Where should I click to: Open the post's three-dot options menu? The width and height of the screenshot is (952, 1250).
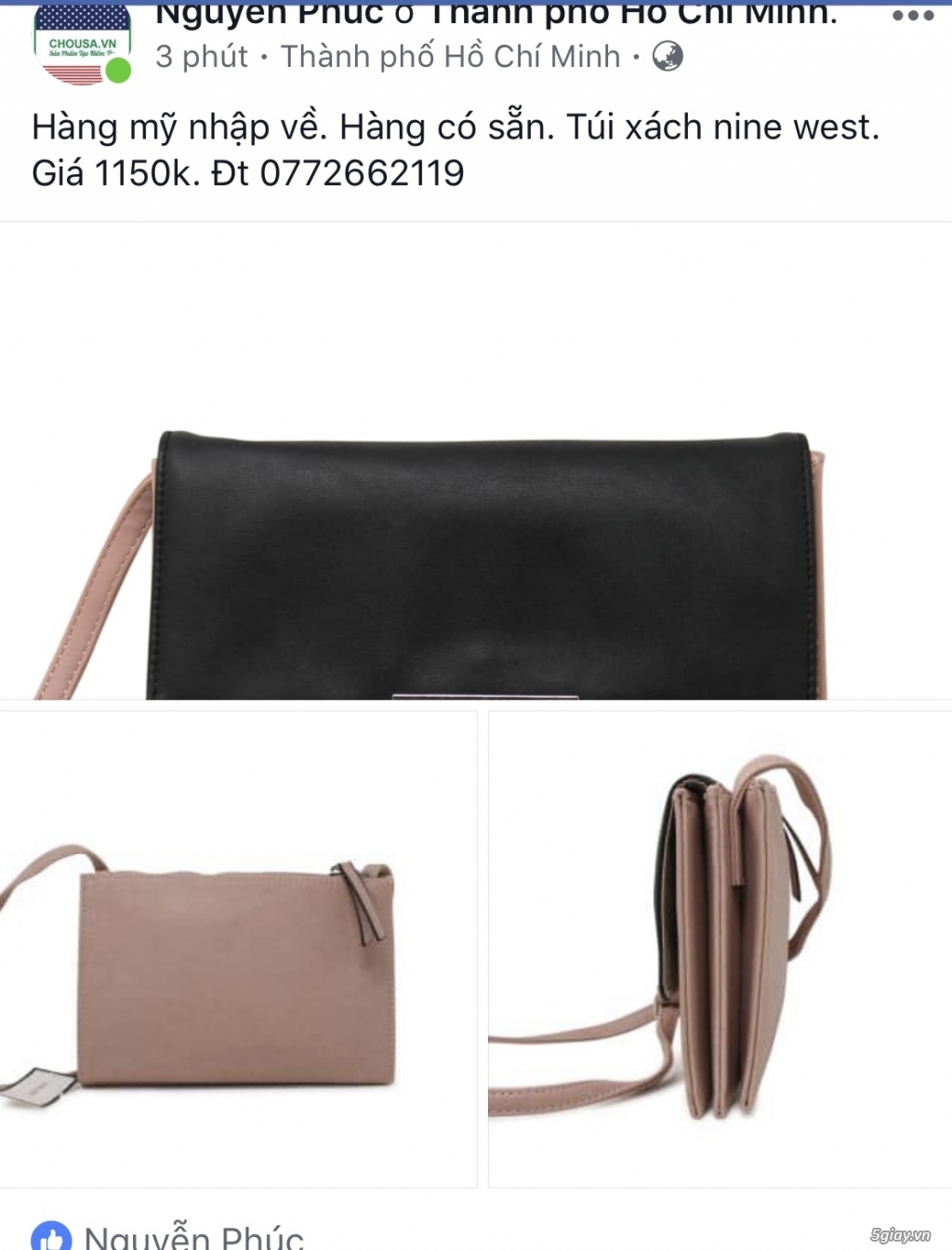[912, 16]
